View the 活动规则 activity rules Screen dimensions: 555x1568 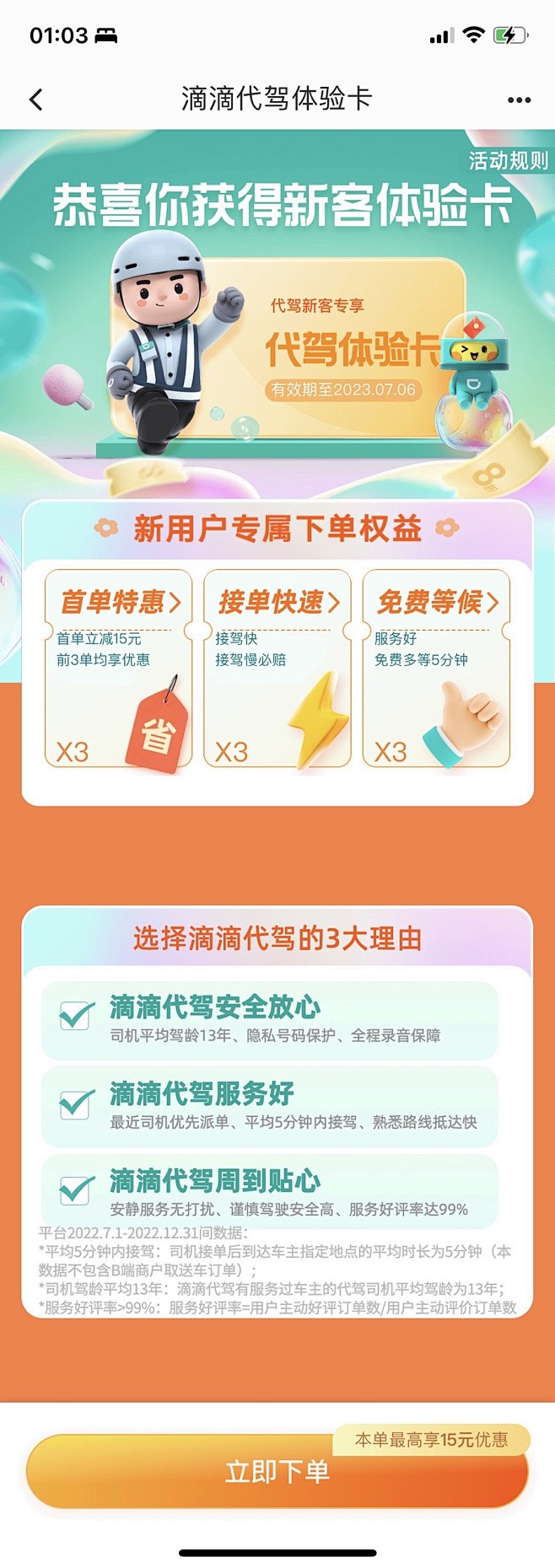tap(508, 160)
